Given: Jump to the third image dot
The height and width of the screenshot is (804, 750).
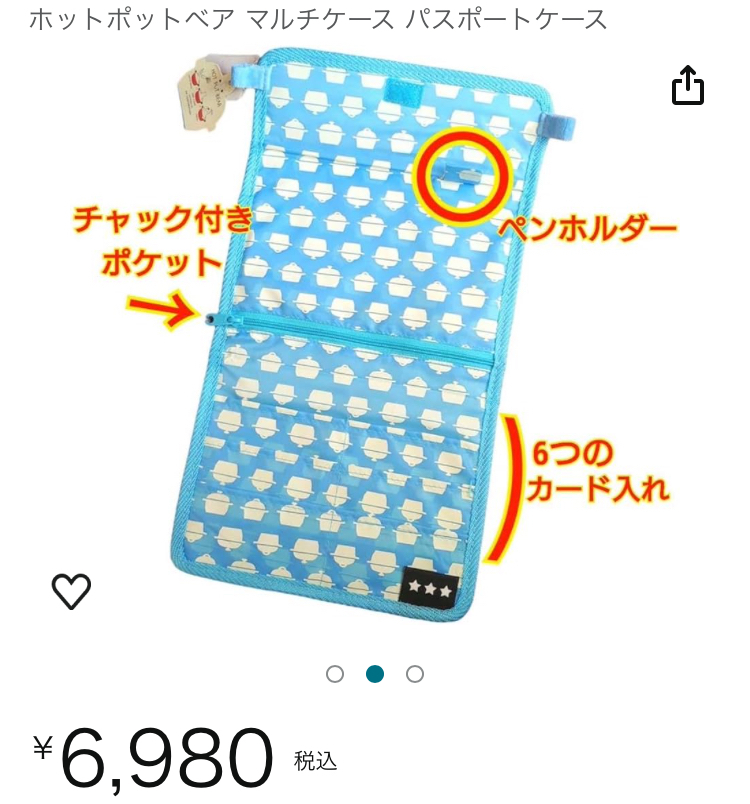Looking at the screenshot, I should point(415,674).
